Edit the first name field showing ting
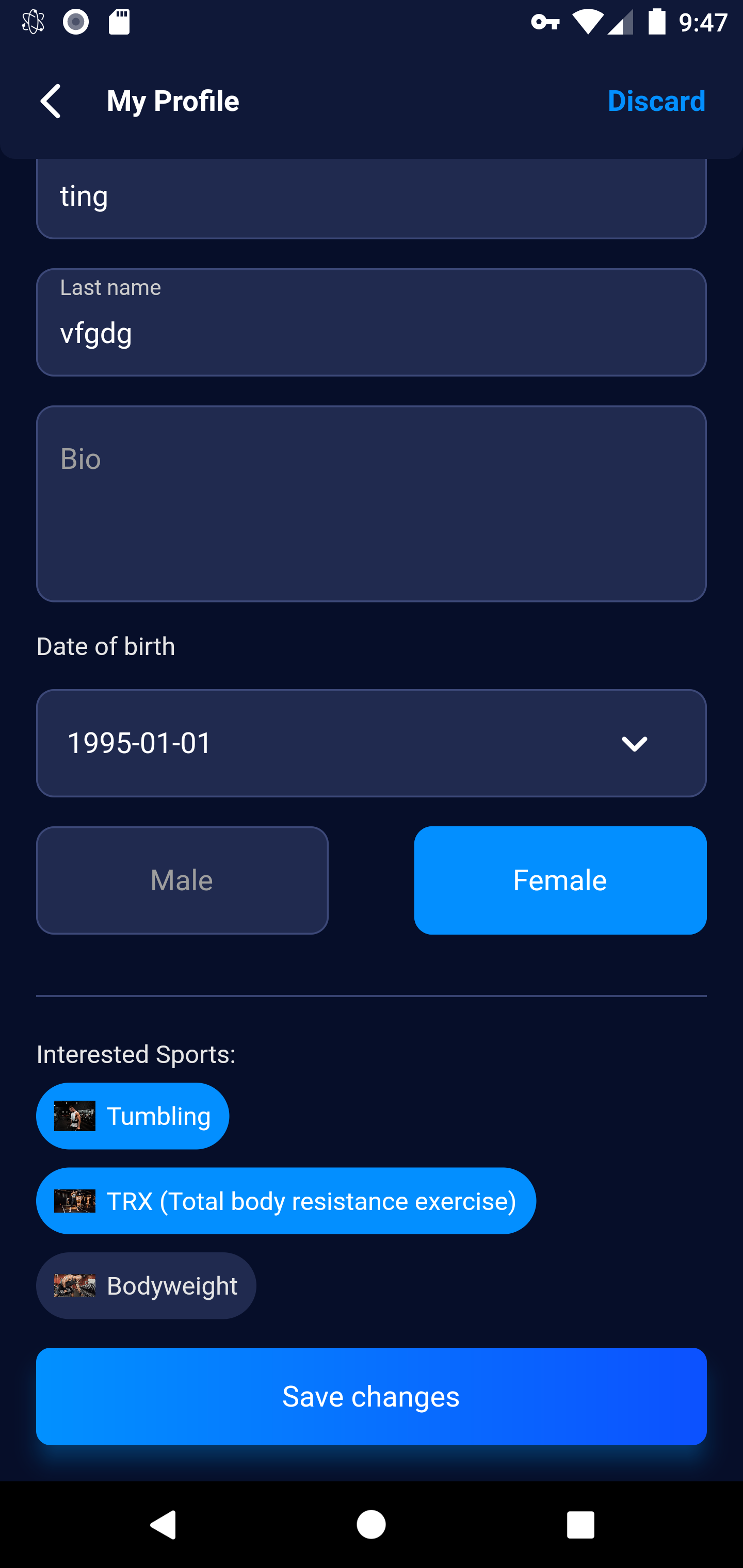The image size is (743, 1568). 371,199
